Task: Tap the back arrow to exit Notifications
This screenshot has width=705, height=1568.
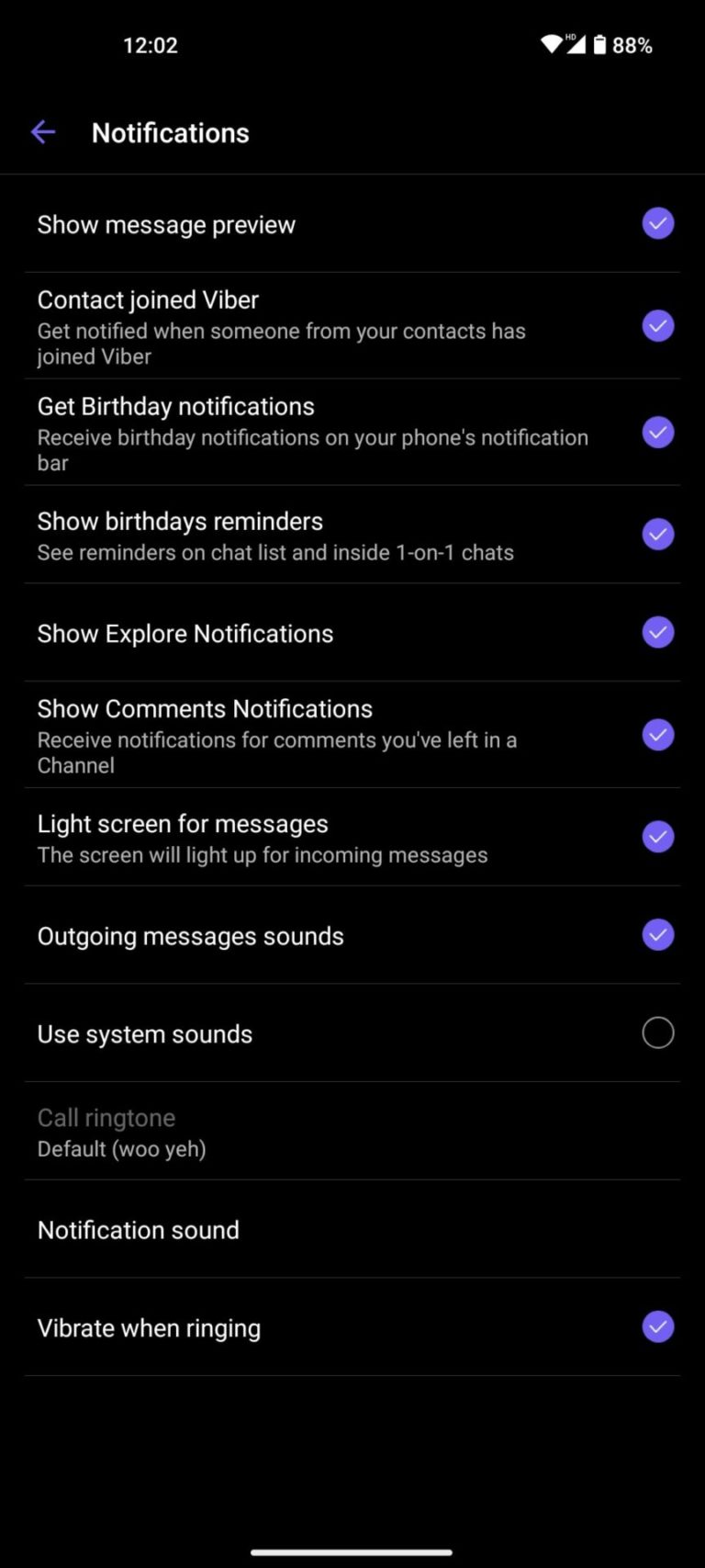Action: click(43, 132)
